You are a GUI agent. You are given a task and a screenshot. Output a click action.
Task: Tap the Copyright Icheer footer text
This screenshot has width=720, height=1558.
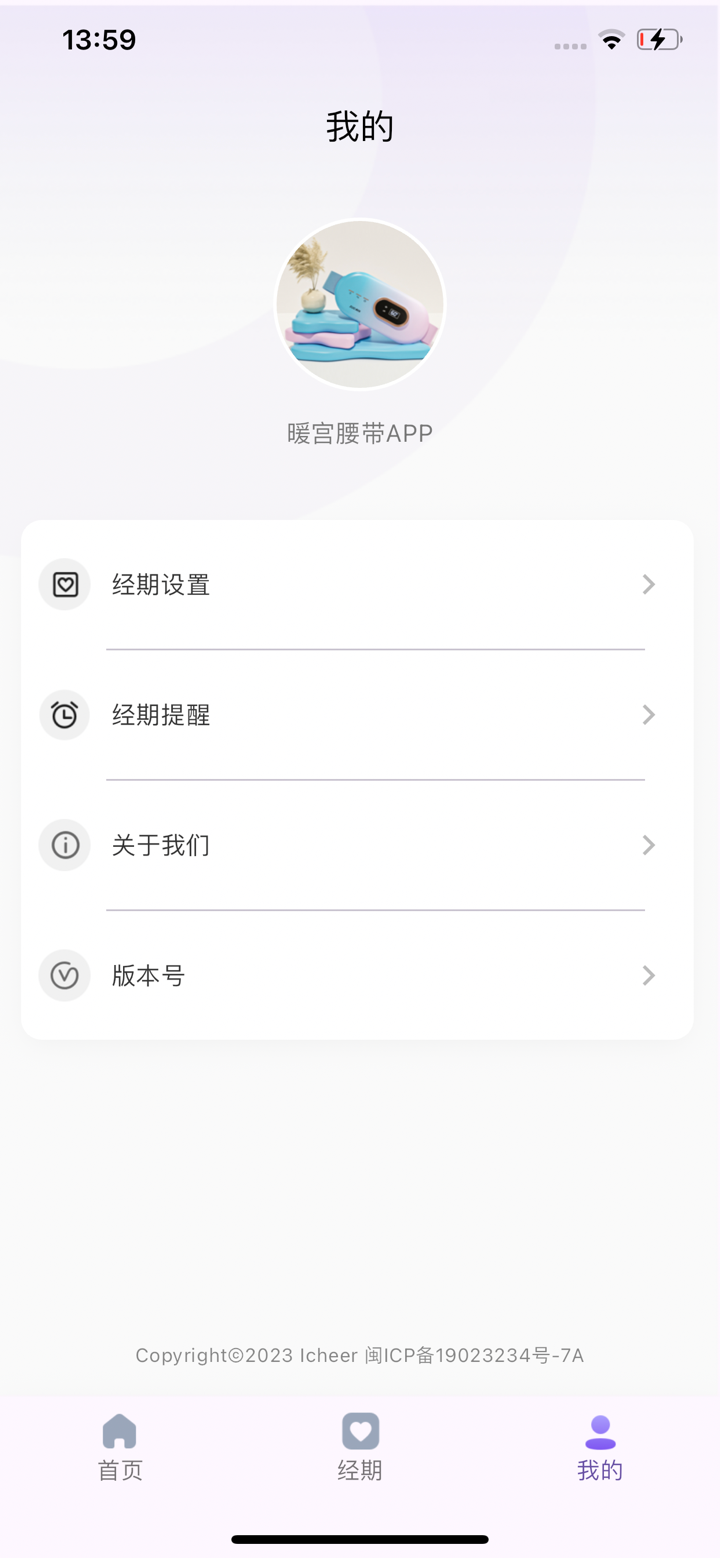[359, 1355]
